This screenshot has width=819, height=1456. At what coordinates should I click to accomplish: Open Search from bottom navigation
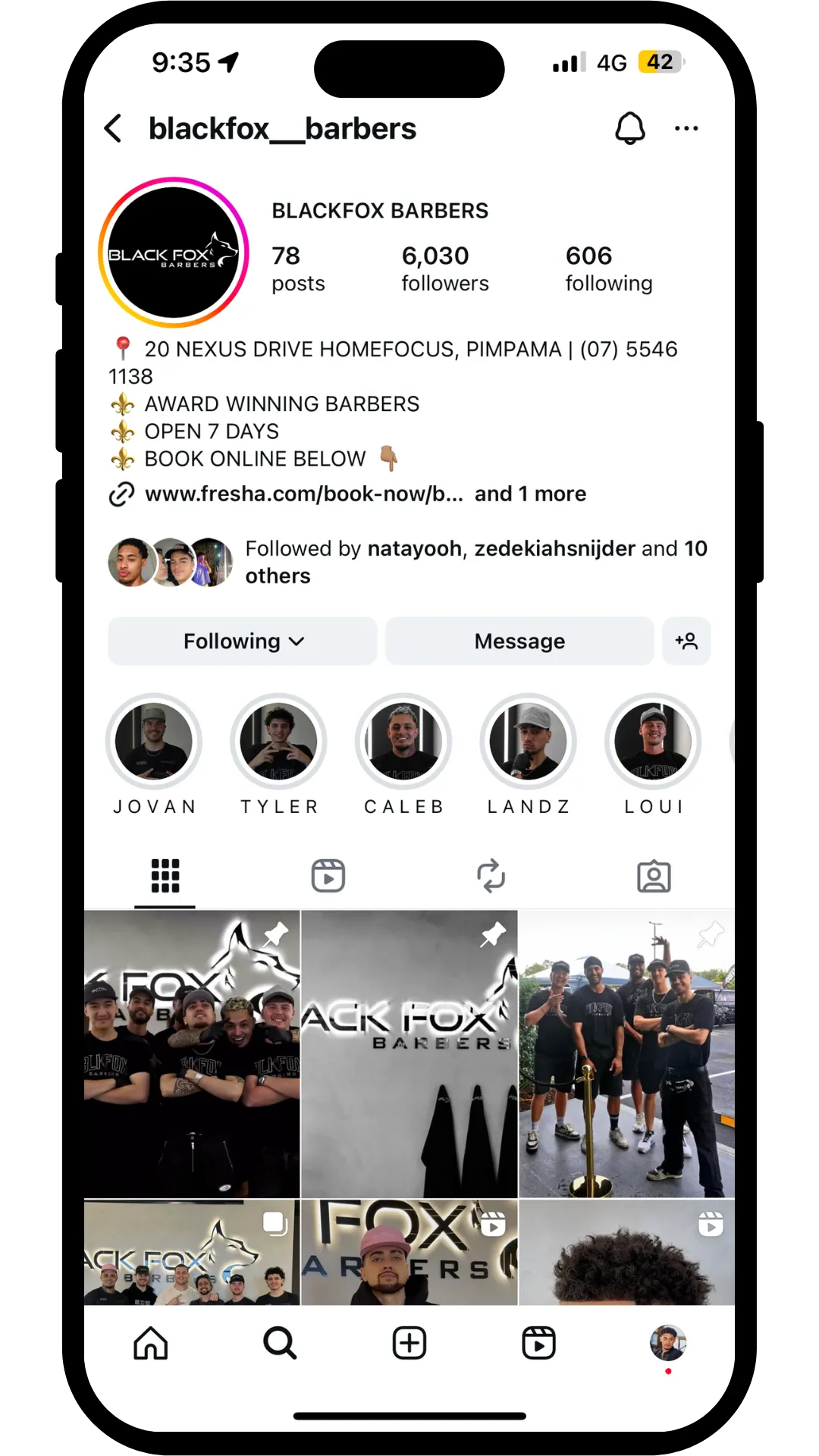tap(280, 1343)
